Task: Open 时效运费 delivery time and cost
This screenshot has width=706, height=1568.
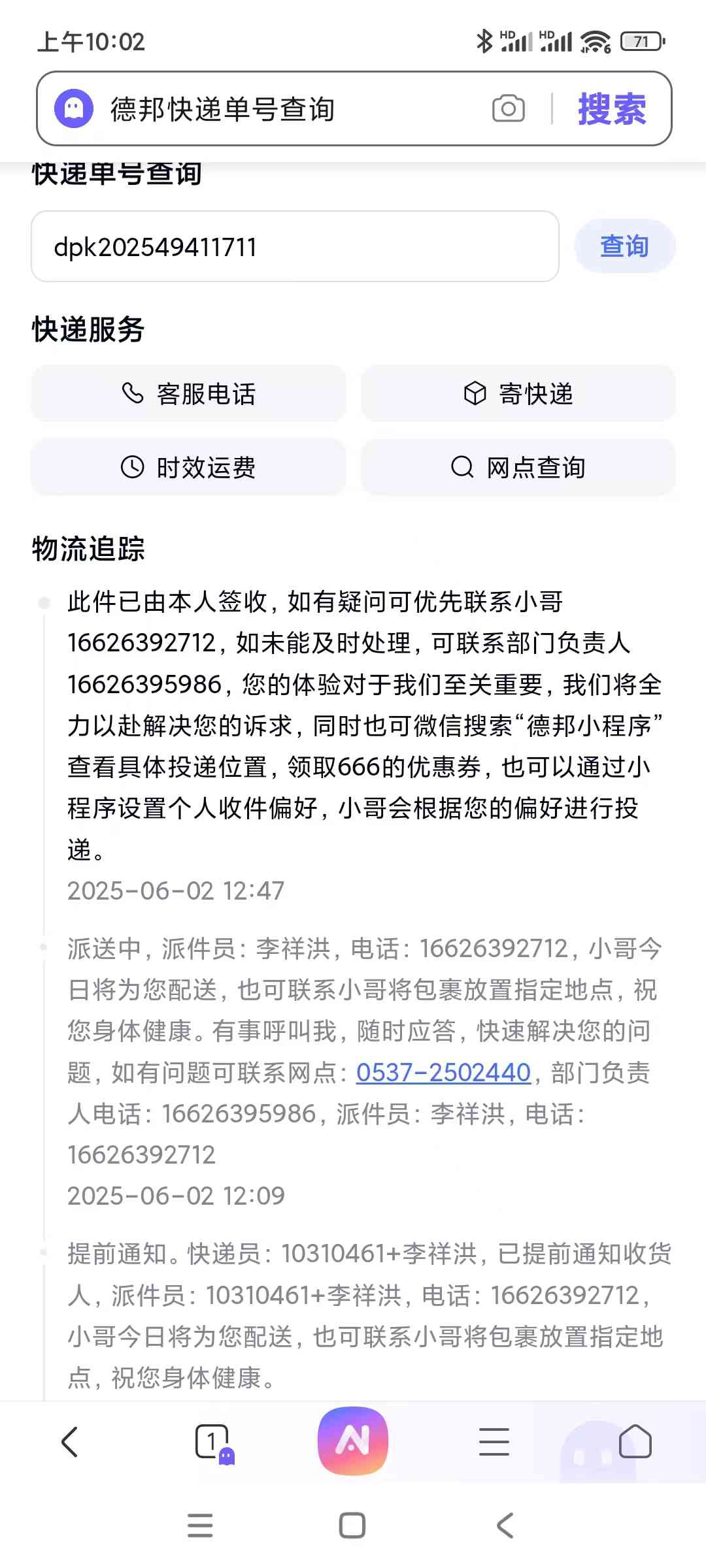Action: coord(188,466)
